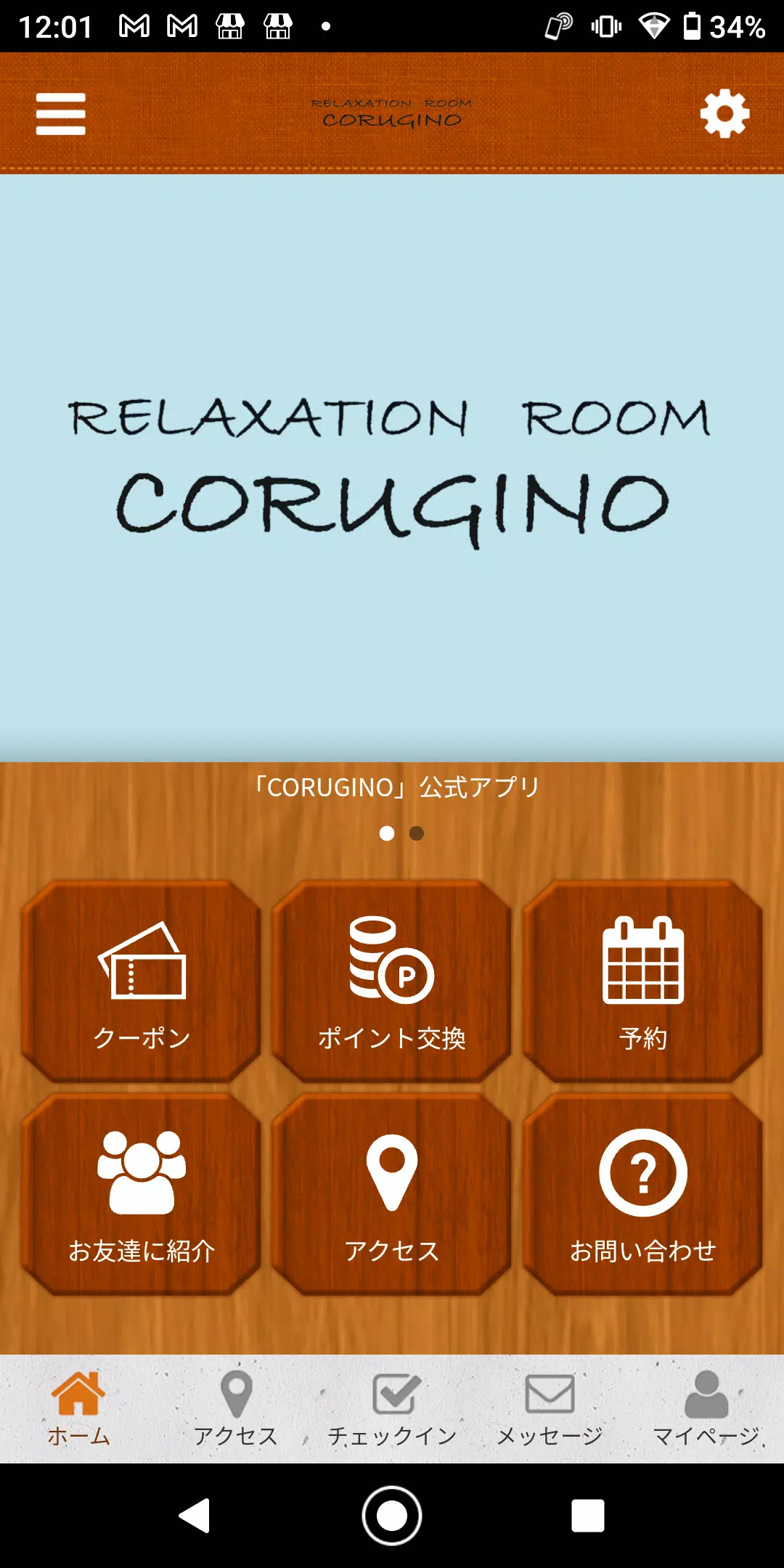
Task: Tap お友達に紹介 to refer friends
Action: pyautogui.click(x=142, y=1194)
